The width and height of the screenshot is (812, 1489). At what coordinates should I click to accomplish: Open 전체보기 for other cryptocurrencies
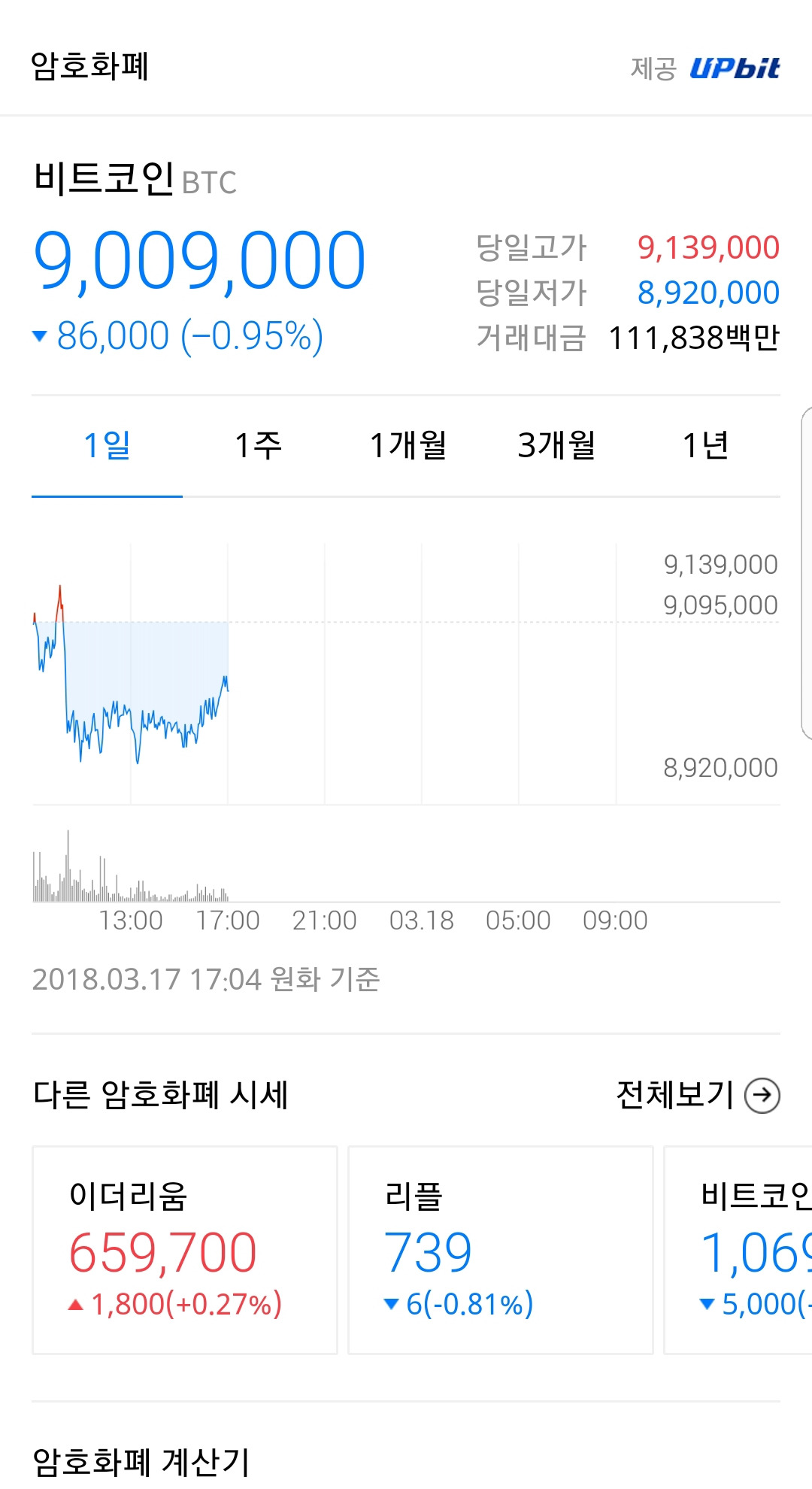tap(698, 1094)
